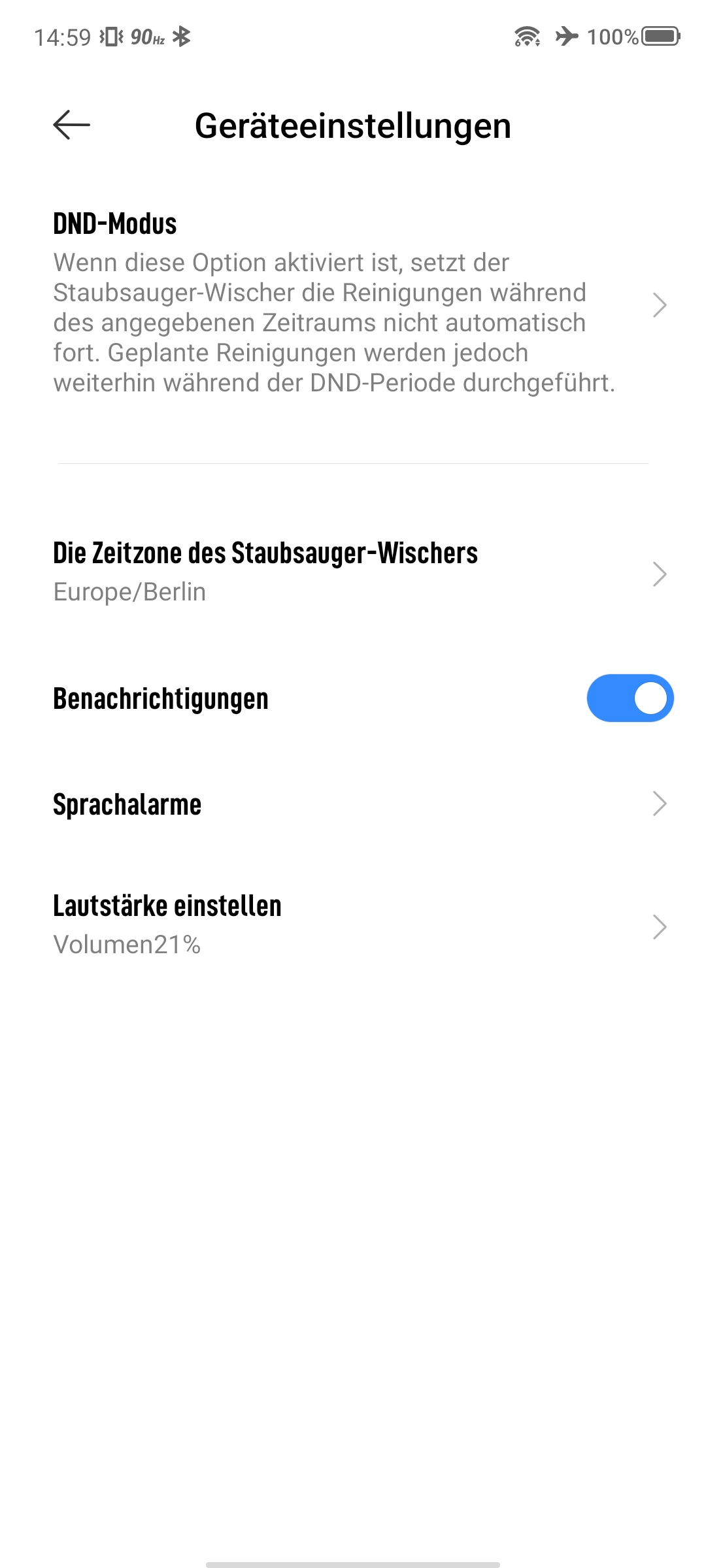The height and width of the screenshot is (1568, 706).
Task: Toggle the Benachrichtigungen switch off
Action: click(x=630, y=698)
